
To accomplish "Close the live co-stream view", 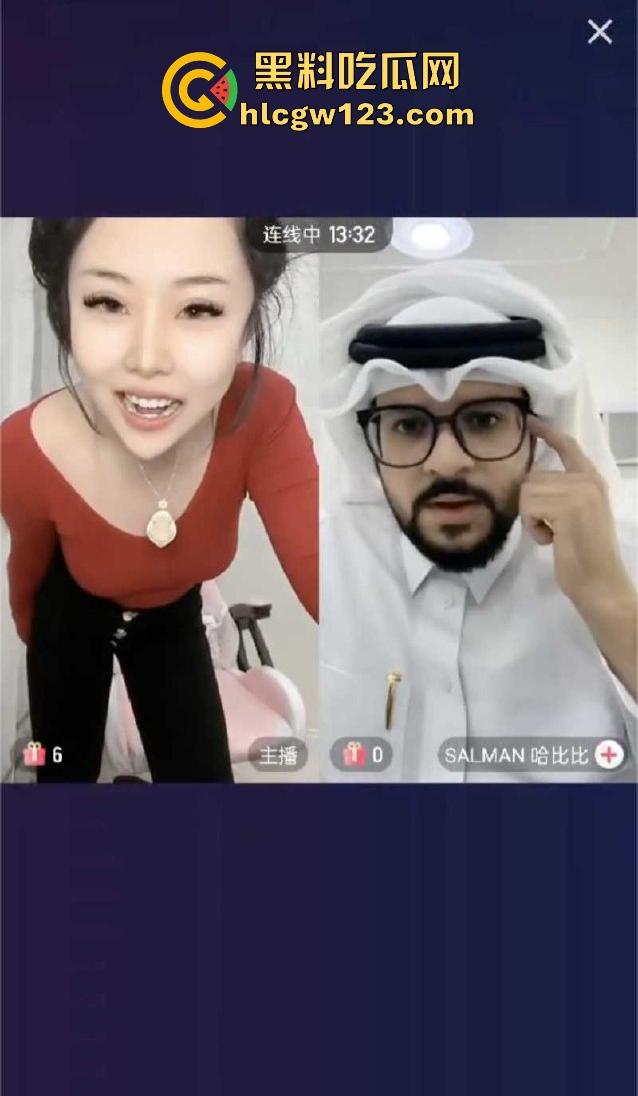I will coord(600,32).
